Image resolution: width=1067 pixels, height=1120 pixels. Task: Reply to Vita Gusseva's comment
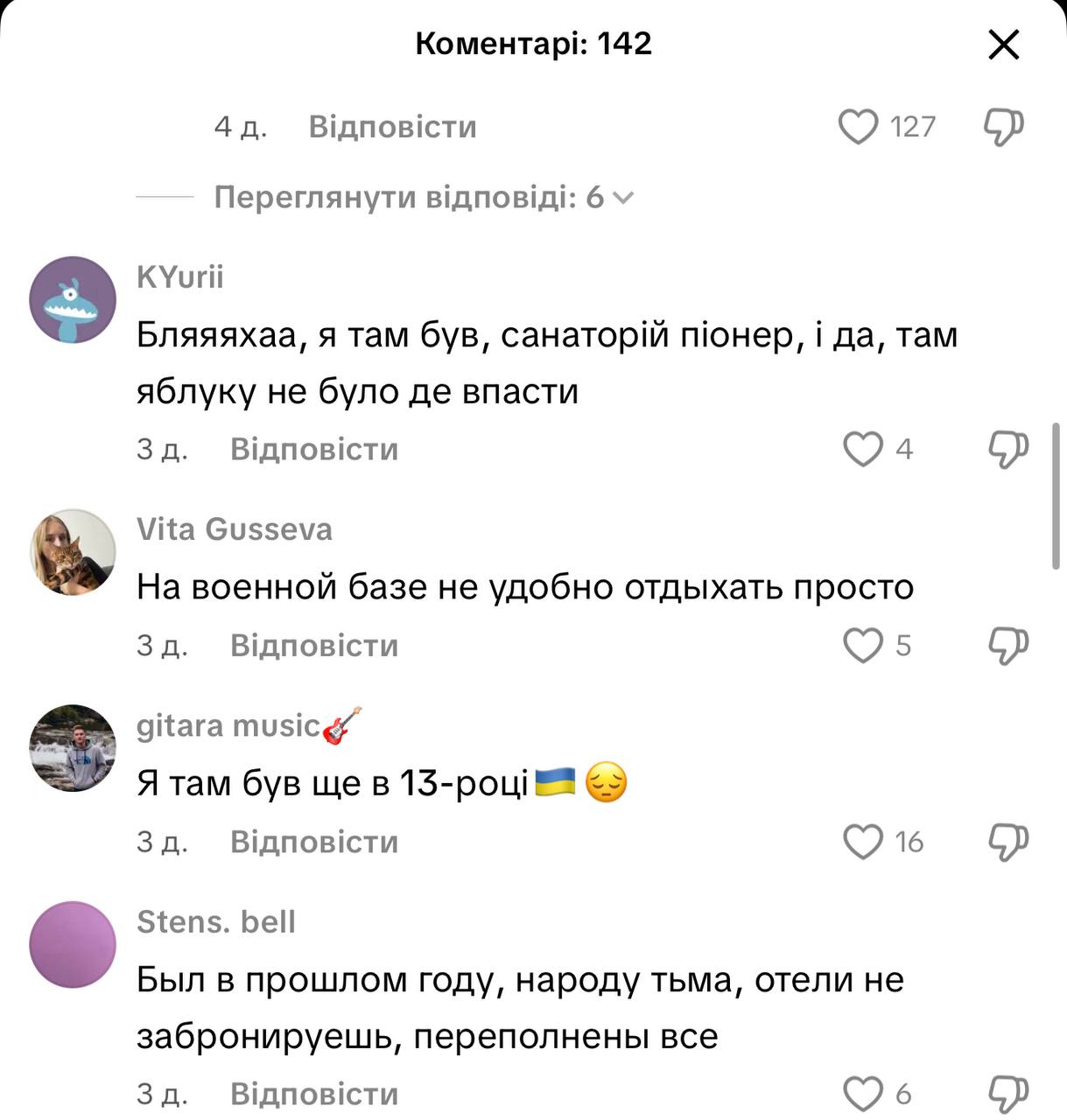pos(313,646)
